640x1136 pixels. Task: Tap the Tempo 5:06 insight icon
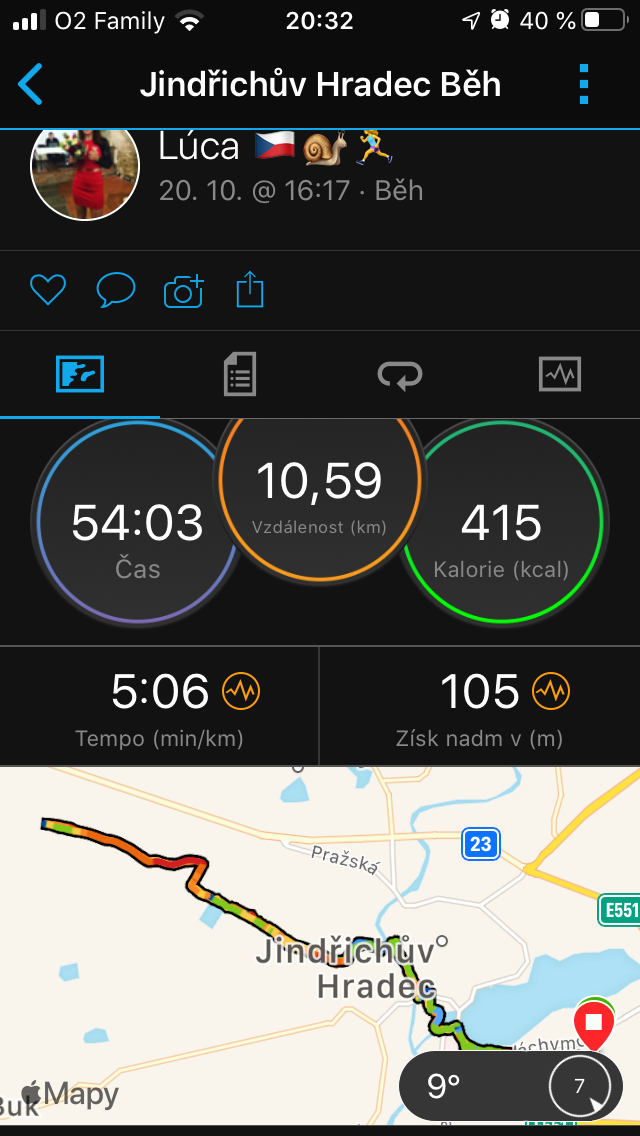click(241, 690)
